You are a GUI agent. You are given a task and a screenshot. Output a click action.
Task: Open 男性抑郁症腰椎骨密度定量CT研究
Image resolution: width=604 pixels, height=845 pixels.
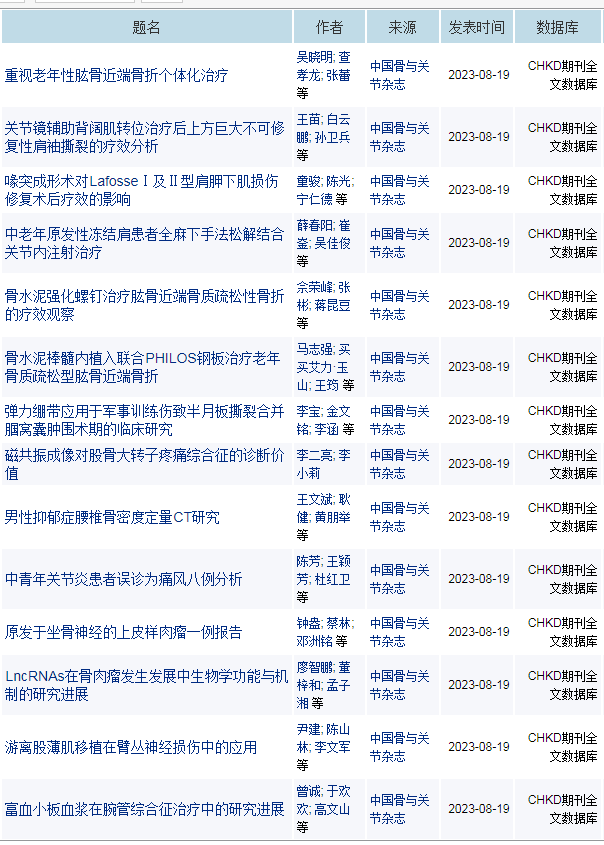pos(112,517)
